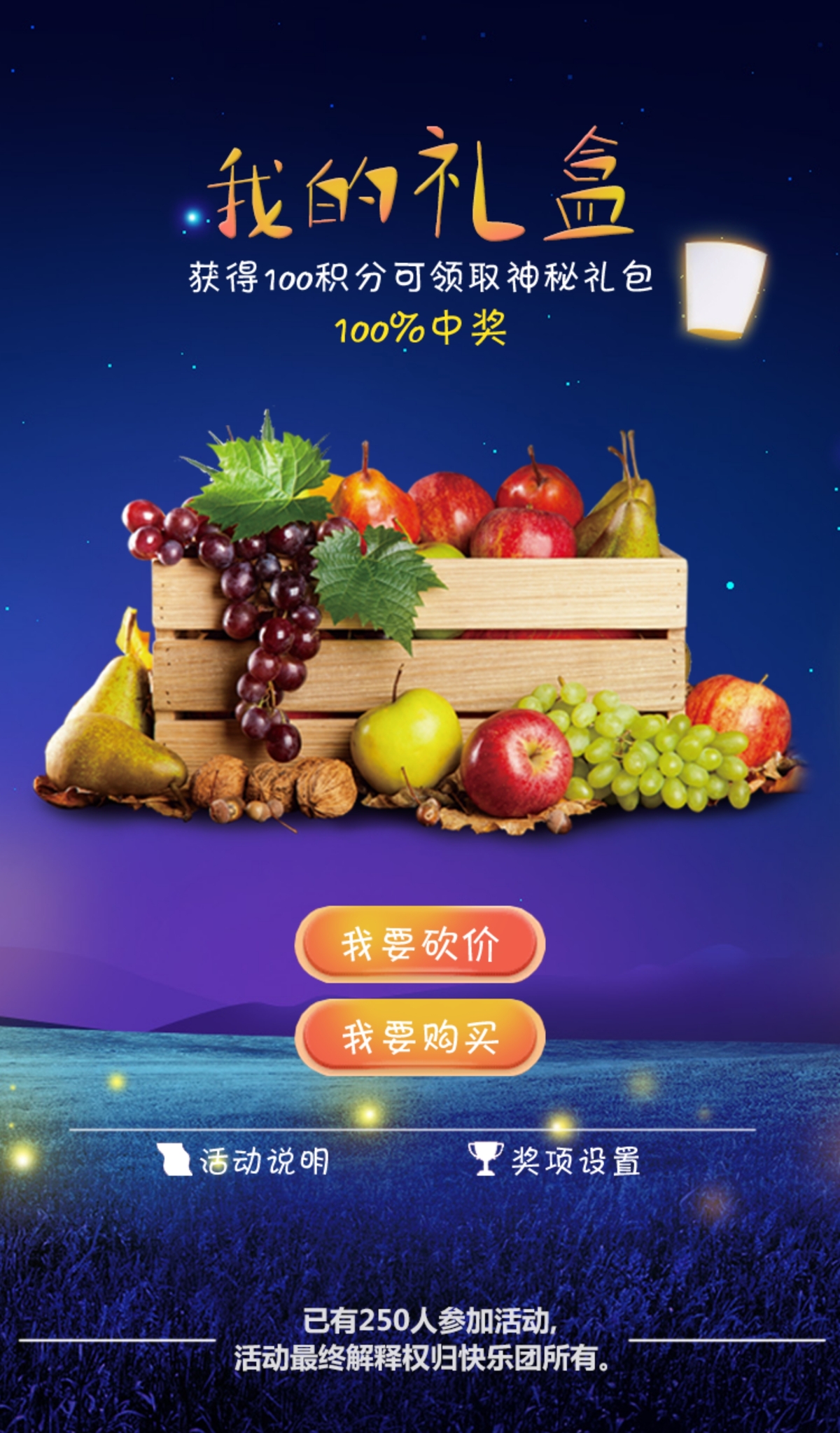Viewport: 840px width, 1433px height.
Task: Tap the 我要购买 button
Action: (419, 1037)
